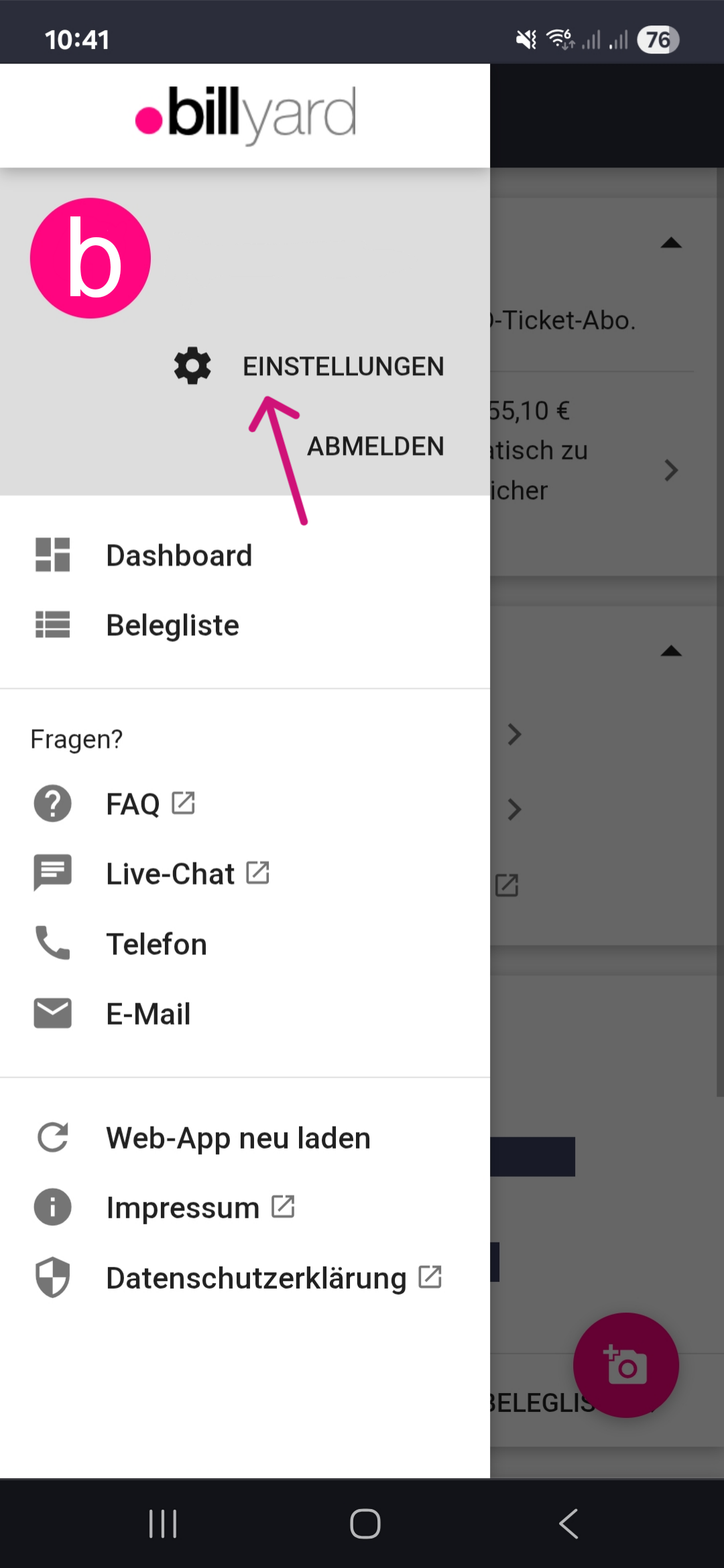Screen dimensions: 724x1568
Task: Start a Live-Chat
Action: 171,874
